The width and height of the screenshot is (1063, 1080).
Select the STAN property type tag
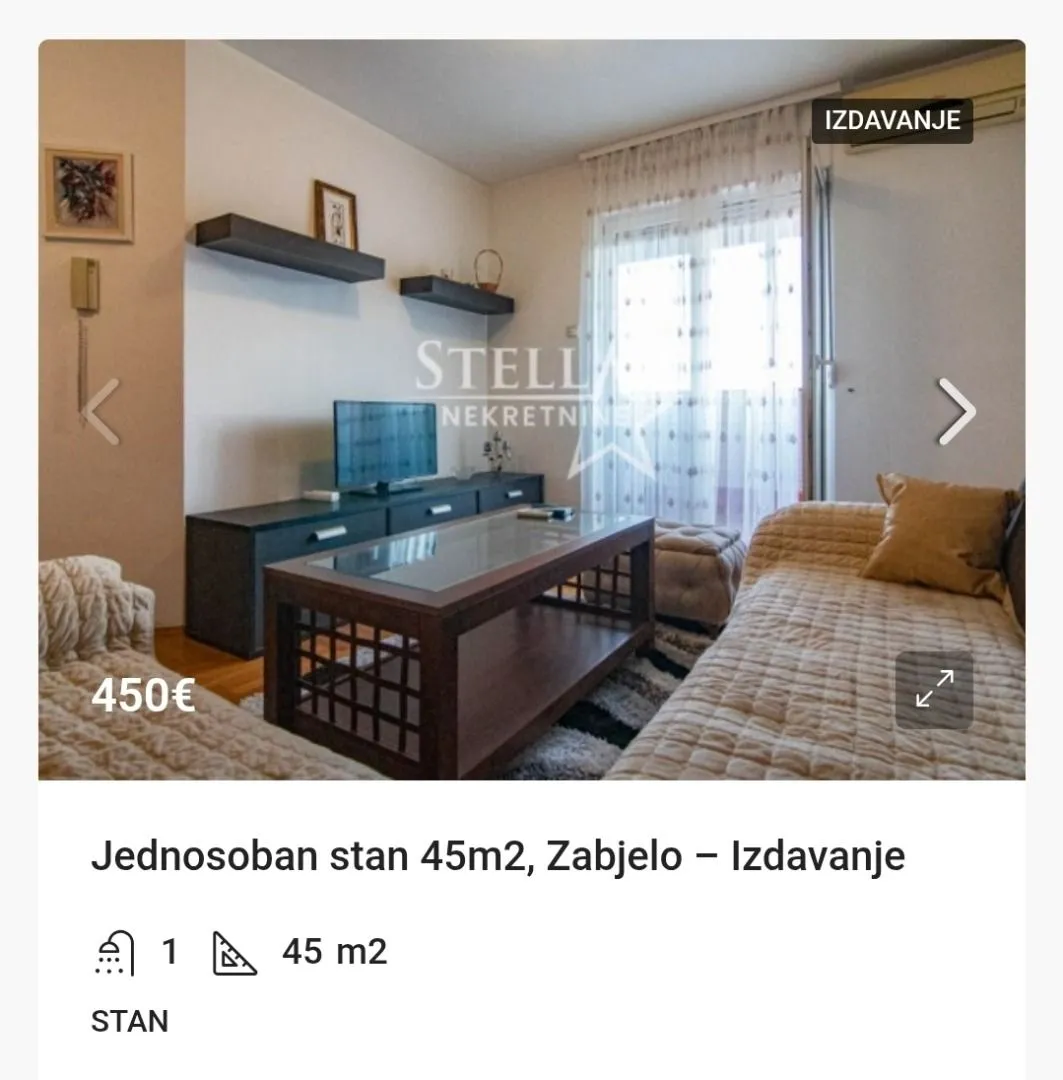(128, 1023)
